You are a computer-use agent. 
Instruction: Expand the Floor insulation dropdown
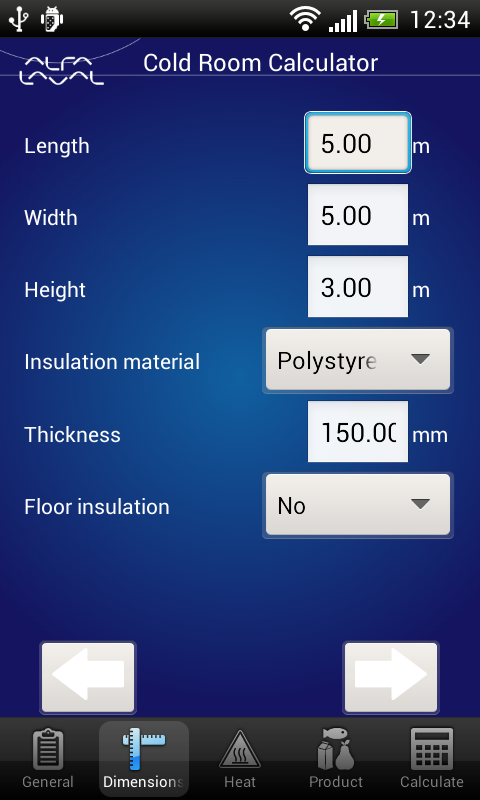(358, 505)
